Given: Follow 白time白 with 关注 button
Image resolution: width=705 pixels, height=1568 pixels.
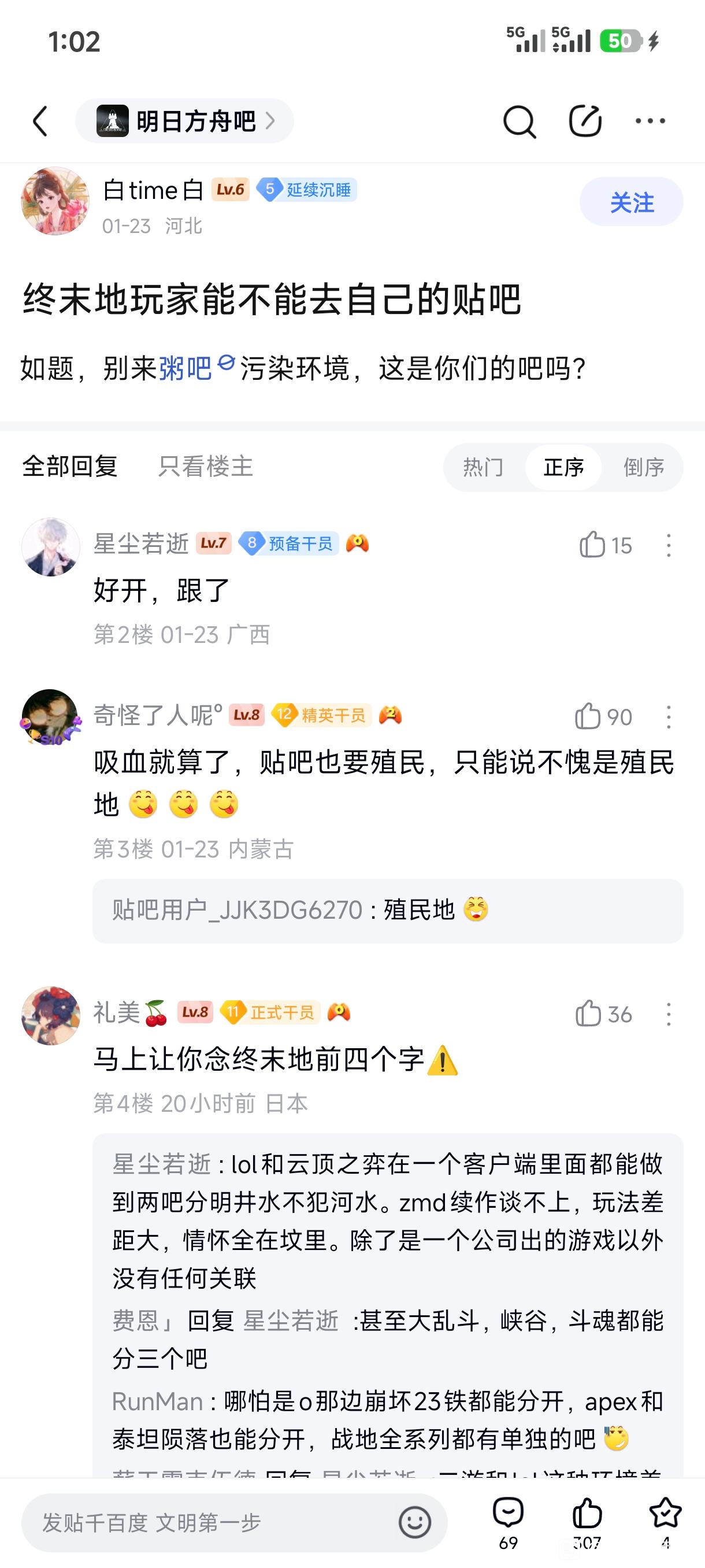Looking at the screenshot, I should 631,202.
